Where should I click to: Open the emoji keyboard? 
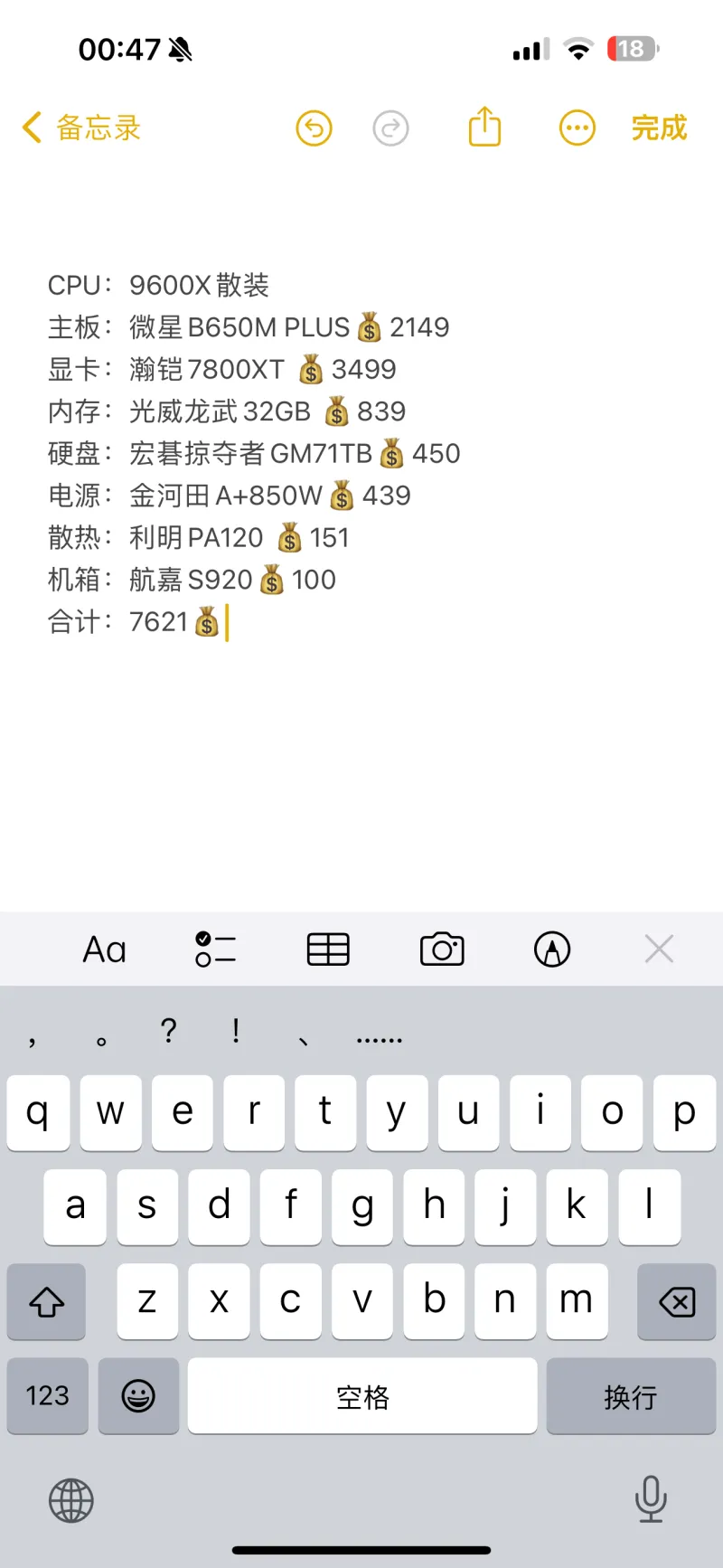(x=138, y=1395)
